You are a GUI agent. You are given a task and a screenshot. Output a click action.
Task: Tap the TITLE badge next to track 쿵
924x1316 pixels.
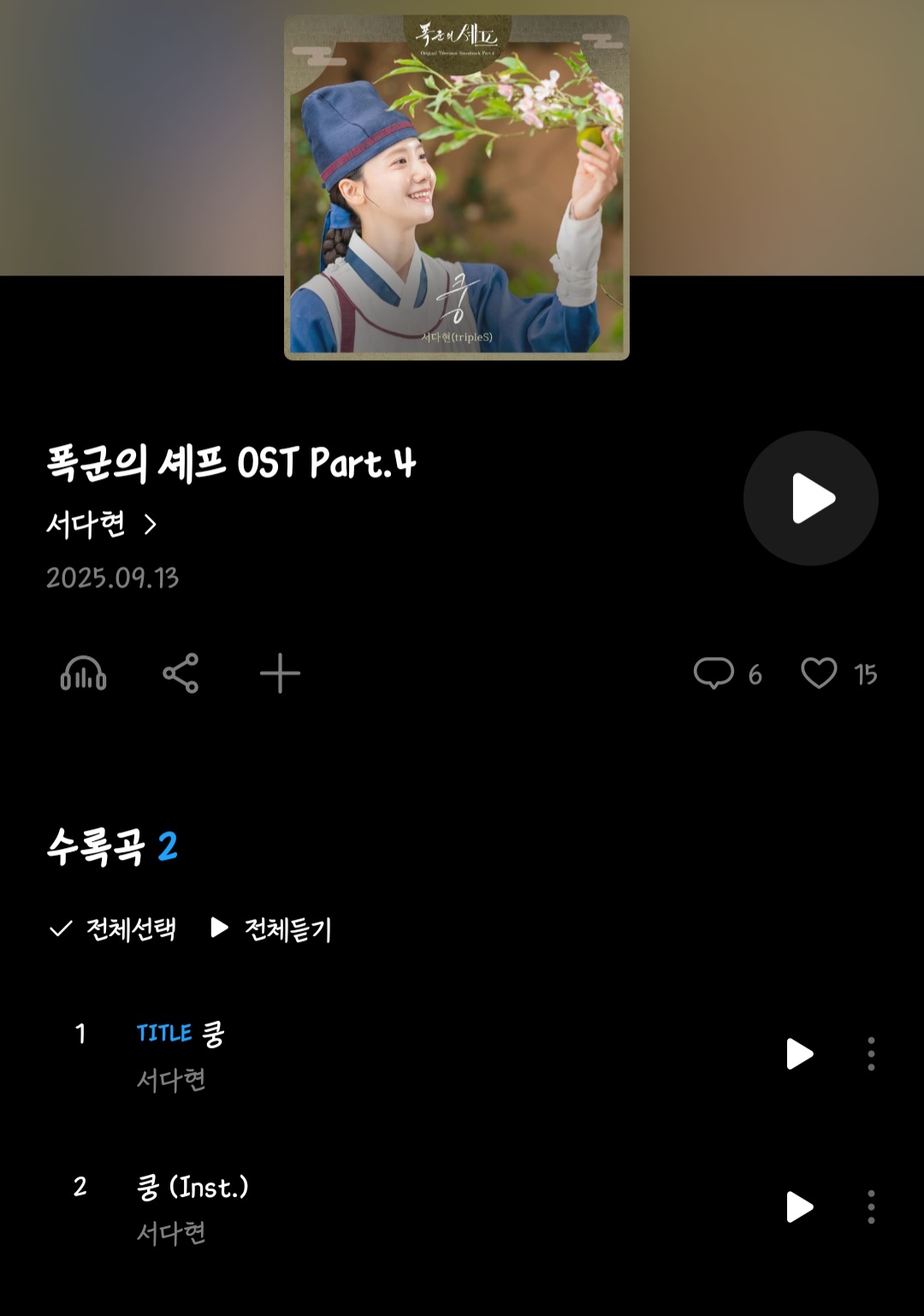pos(164,1033)
